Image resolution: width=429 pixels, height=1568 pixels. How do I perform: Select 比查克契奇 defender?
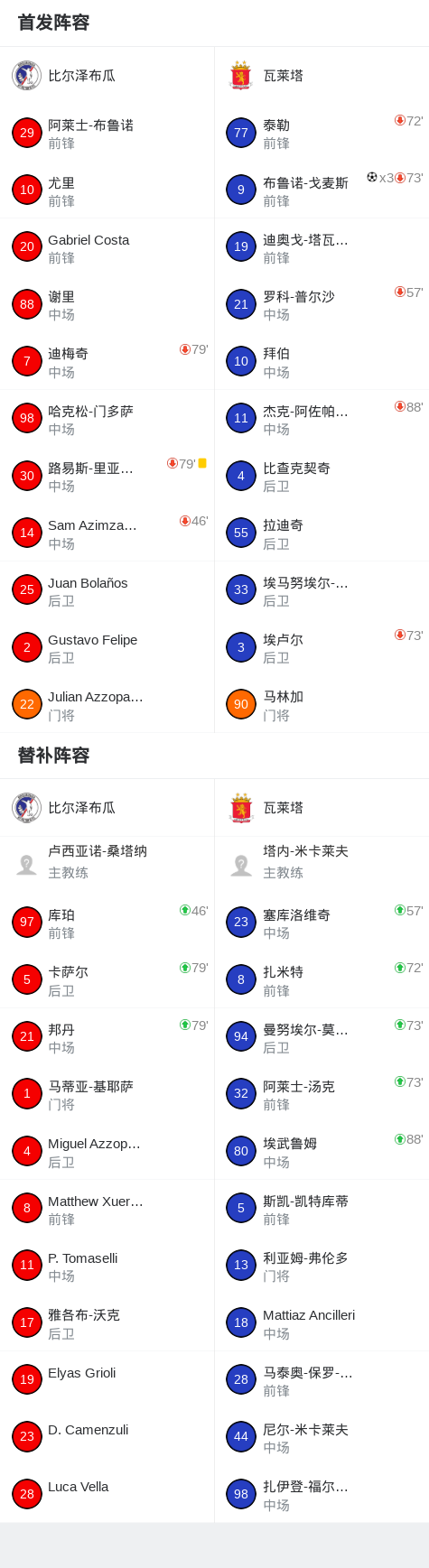pos(322,477)
